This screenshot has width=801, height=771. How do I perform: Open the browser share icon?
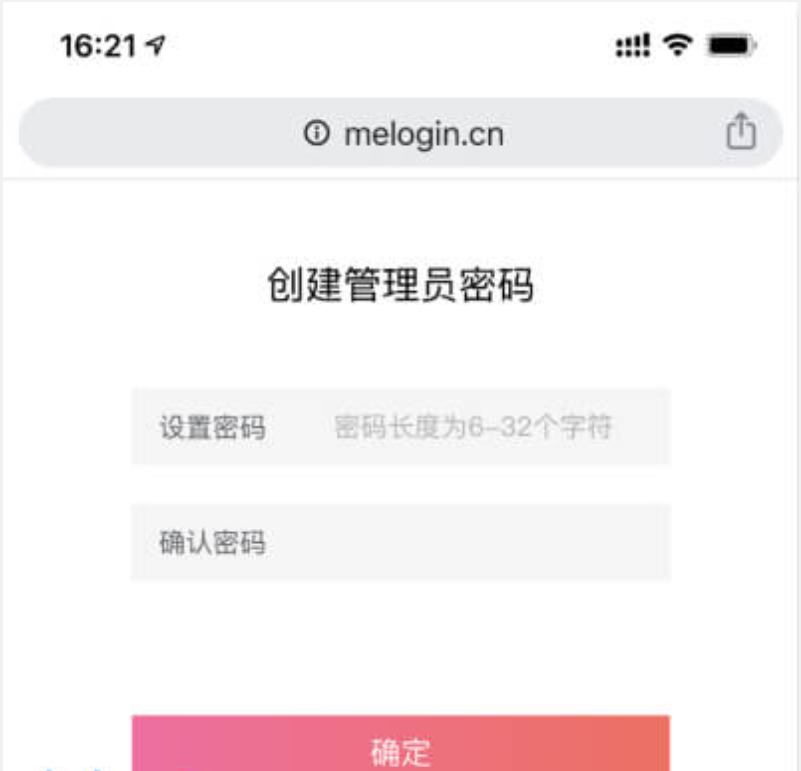point(740,133)
